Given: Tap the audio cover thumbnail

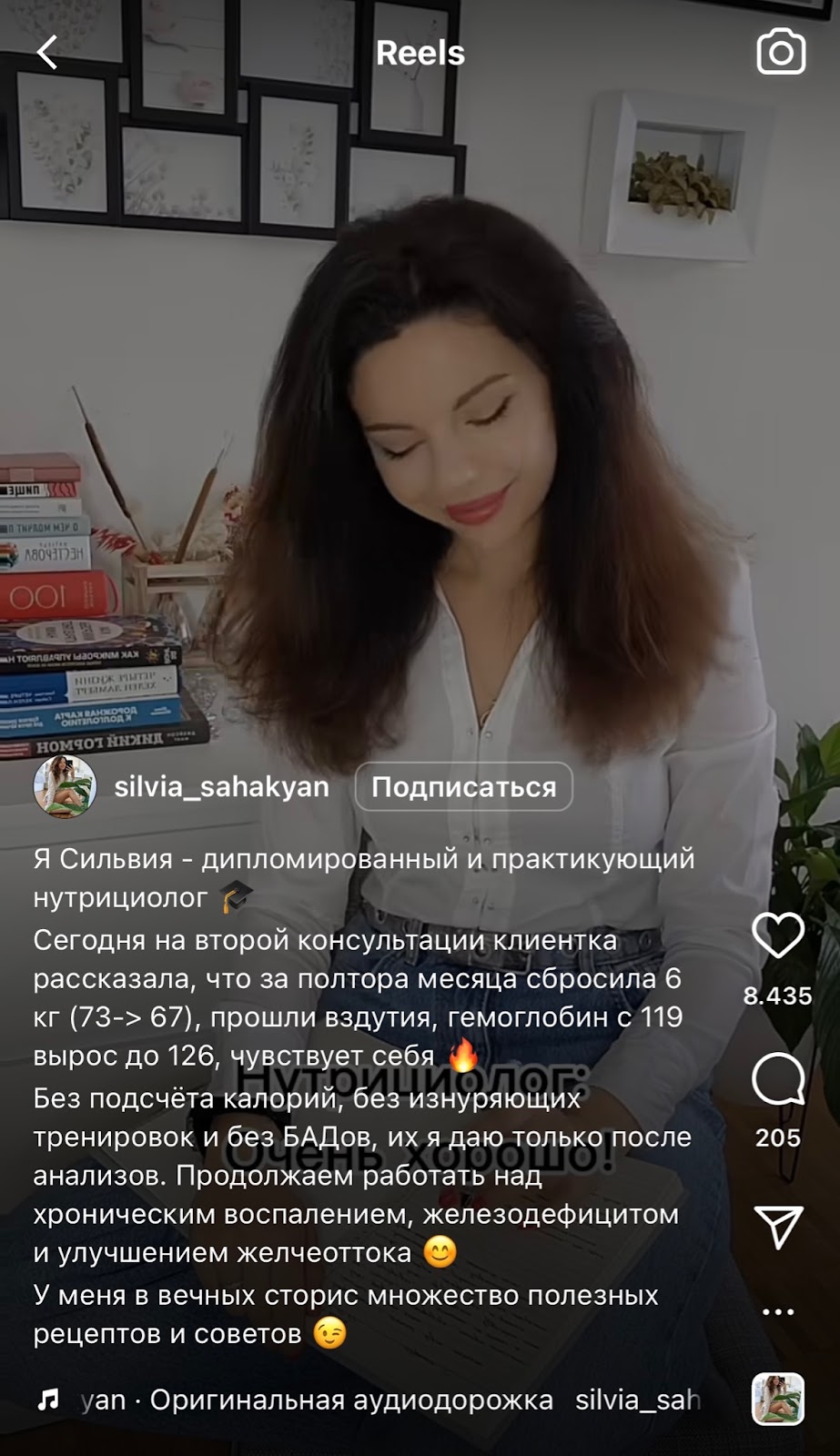Looking at the screenshot, I should click(x=777, y=1399).
